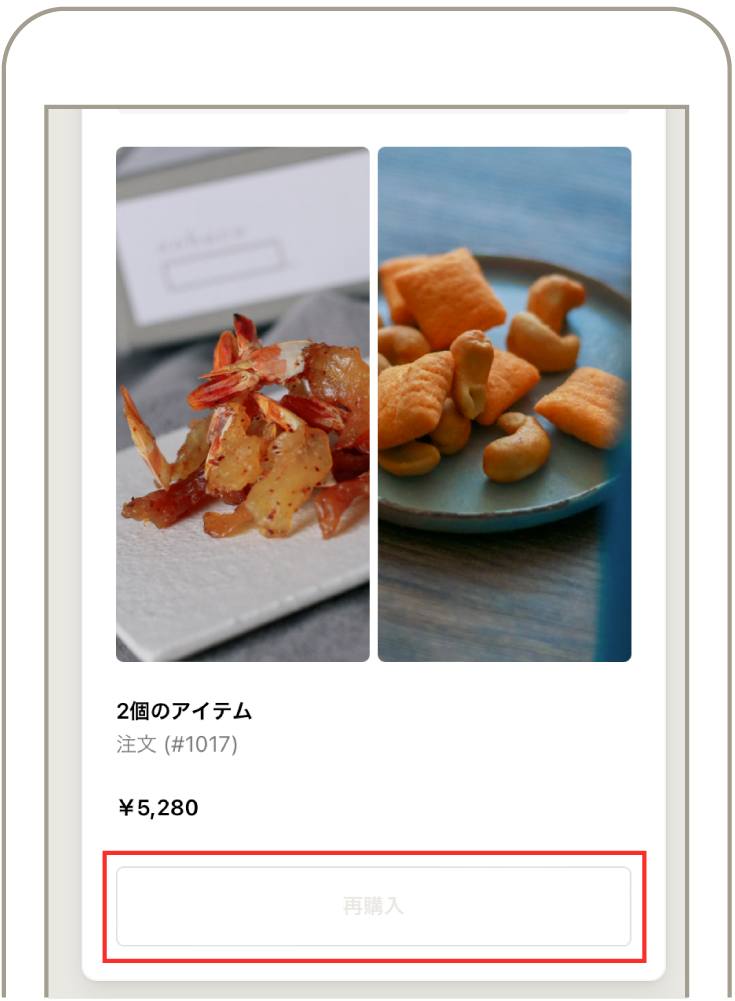Viewport: 735px width, 1001px height.
Task: Tap the 再購入 reorder button
Action: point(373,906)
